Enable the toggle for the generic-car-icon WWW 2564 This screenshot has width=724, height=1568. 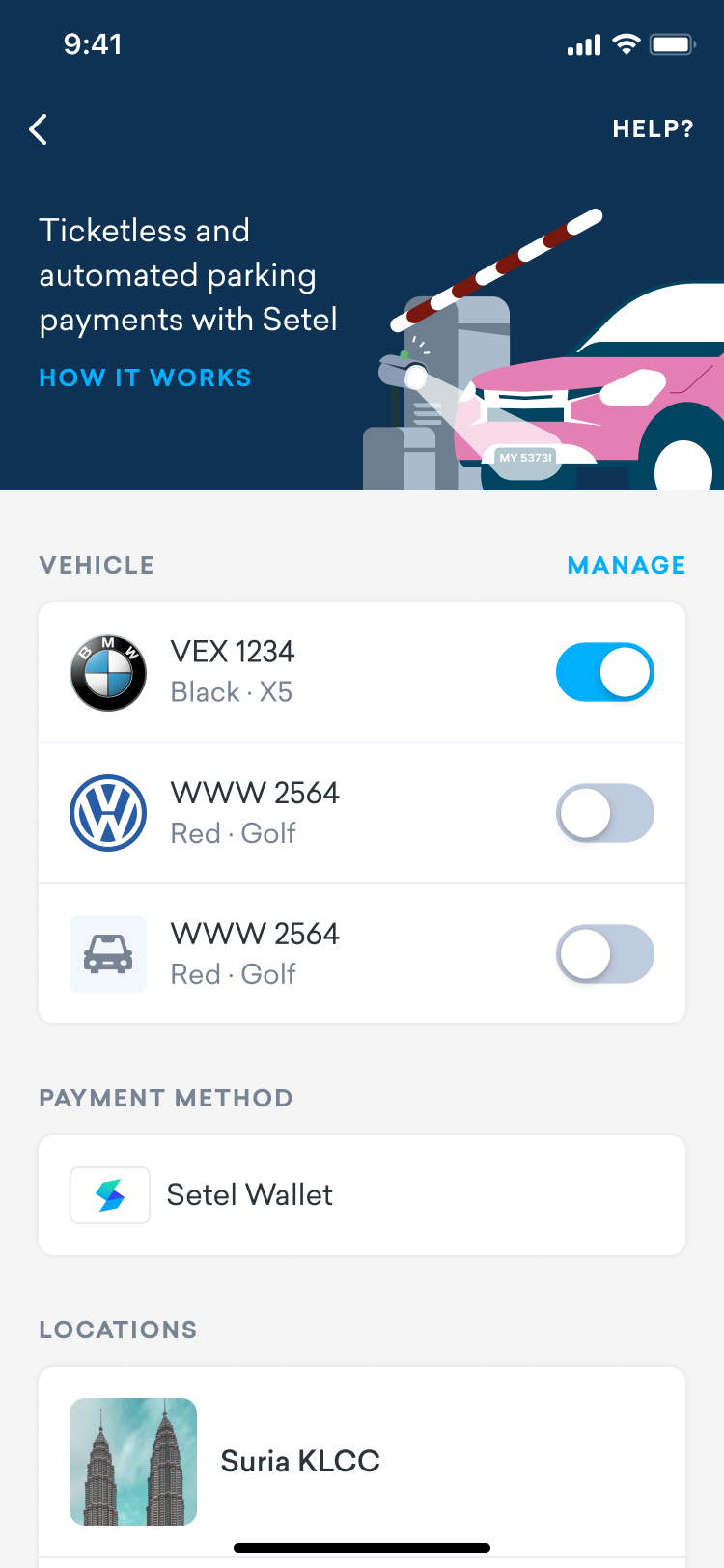pos(605,954)
